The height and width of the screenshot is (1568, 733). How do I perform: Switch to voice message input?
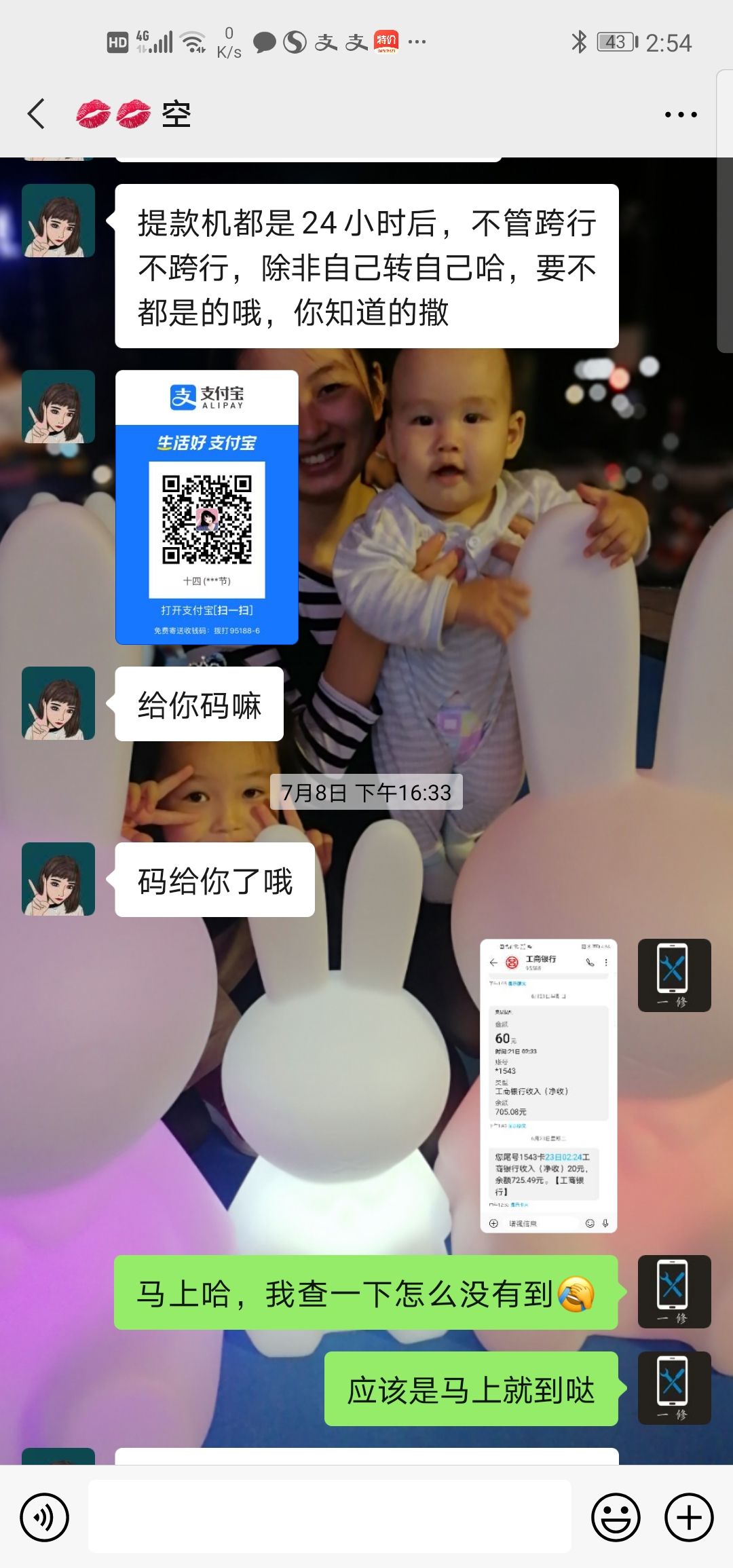click(x=45, y=1517)
